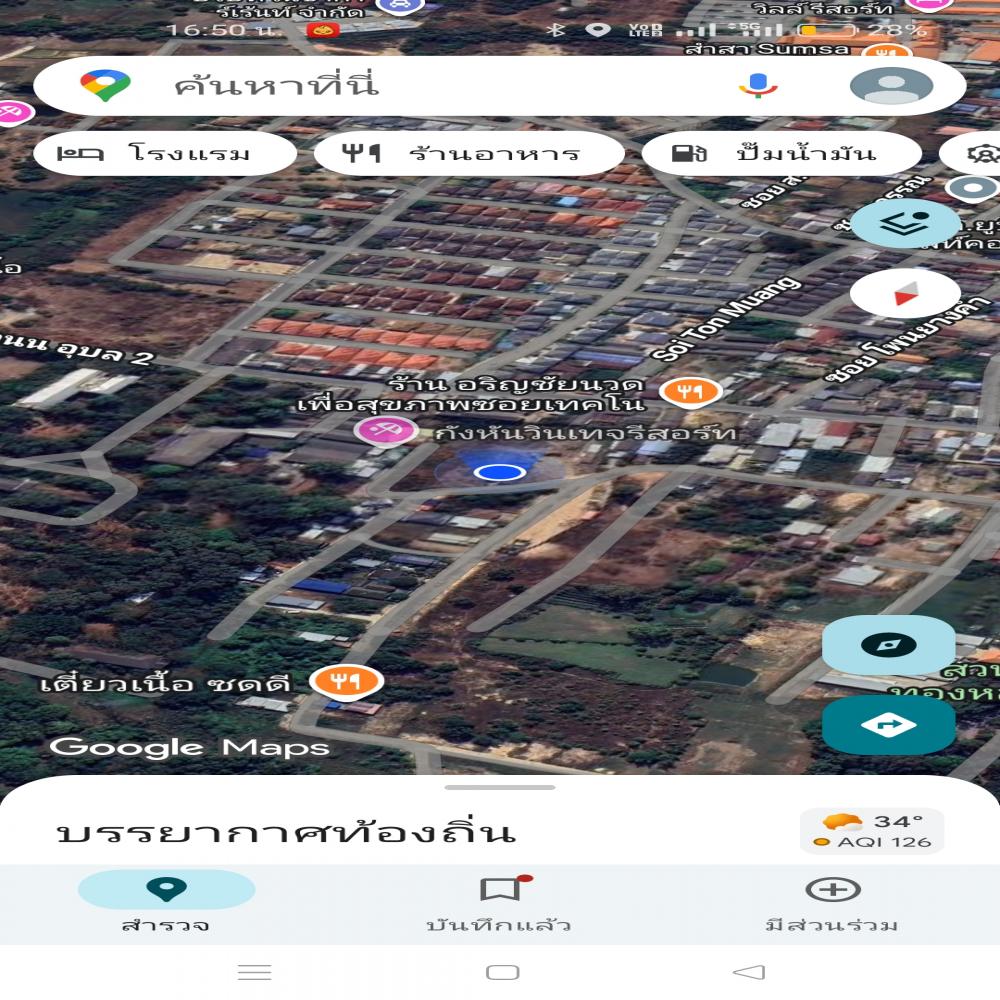Open the เตี๋ยวเนื้อ ชดดี restaurant pin
Image resolution: width=1000 pixels, height=1000 pixels.
click(345, 681)
